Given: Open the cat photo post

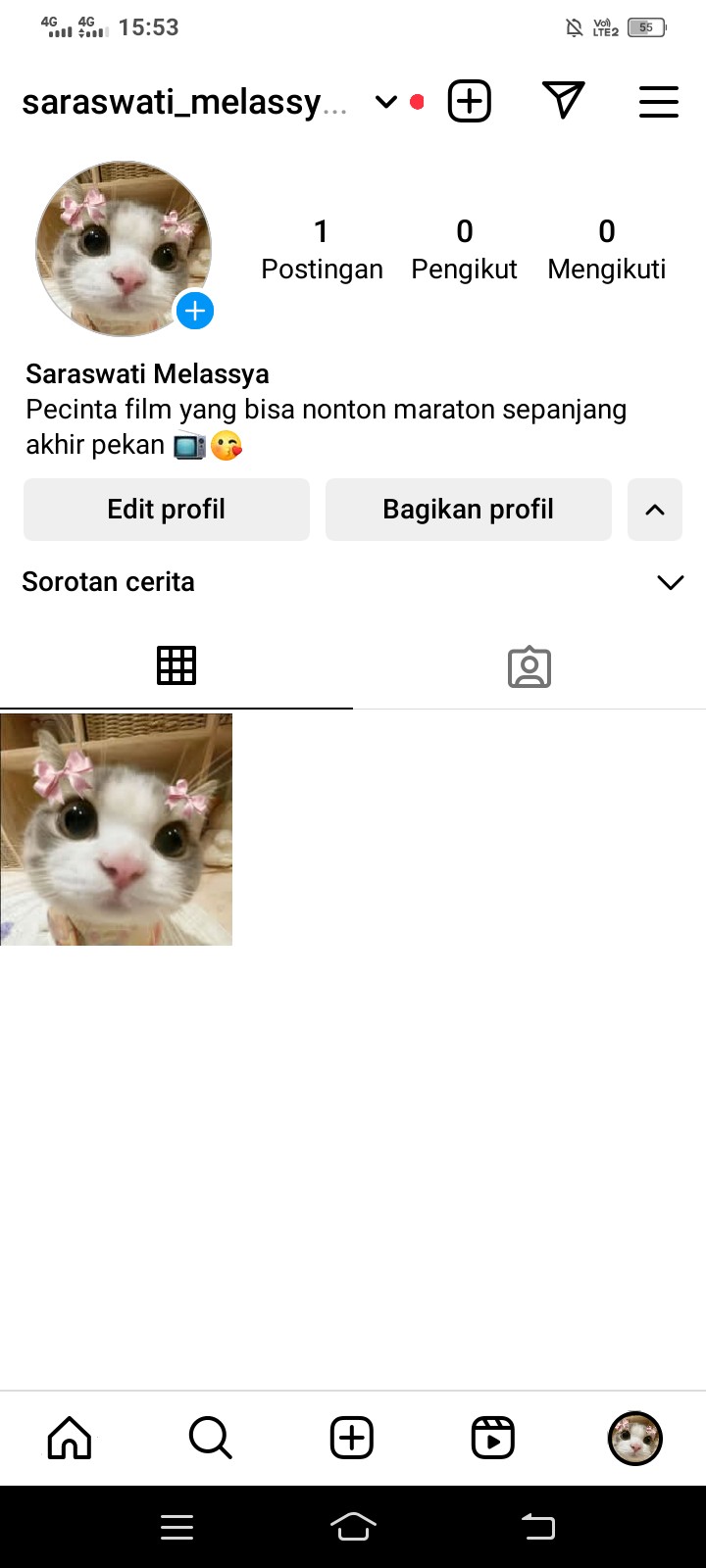Looking at the screenshot, I should [116, 829].
